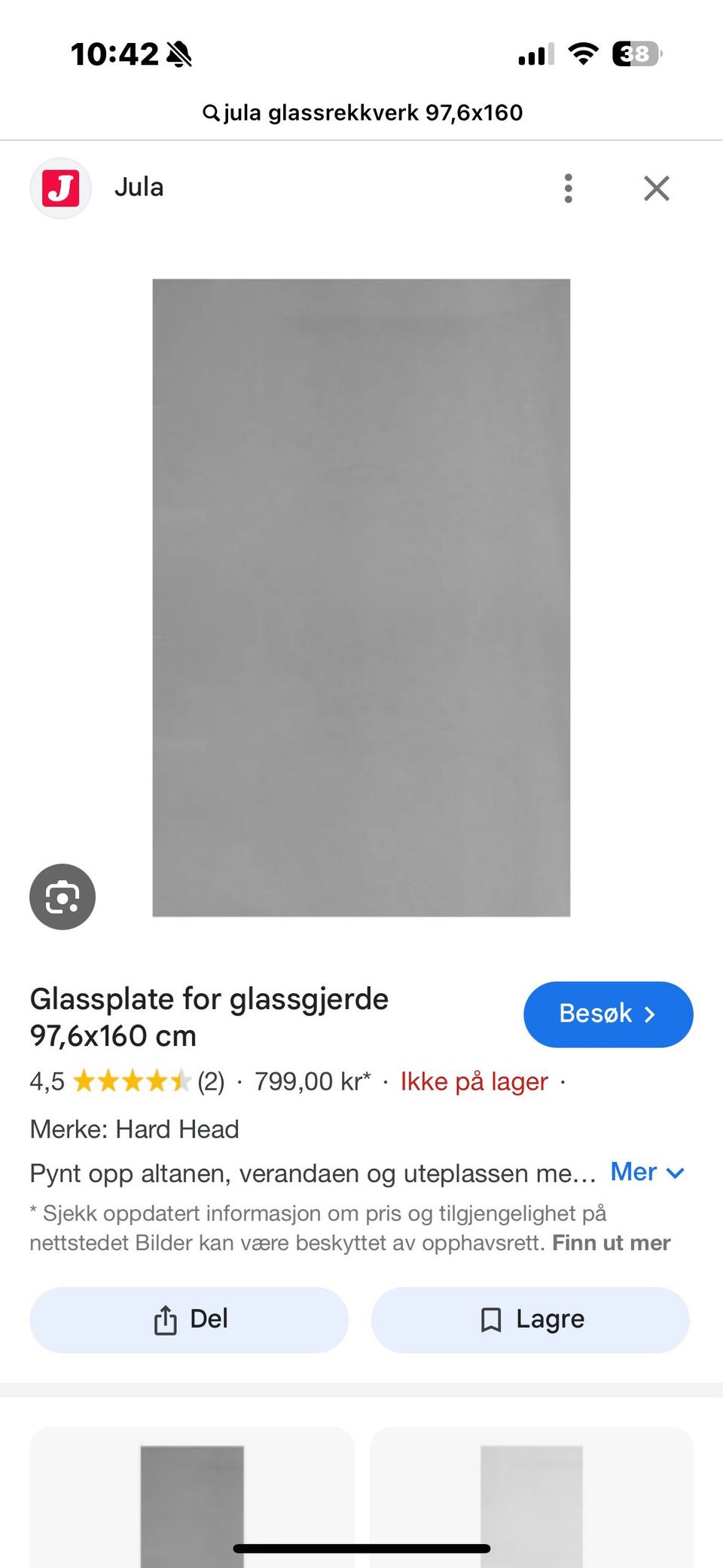Viewport: 723px width, 1568px height.
Task: Select the Jula source header
Action: [x=139, y=187]
